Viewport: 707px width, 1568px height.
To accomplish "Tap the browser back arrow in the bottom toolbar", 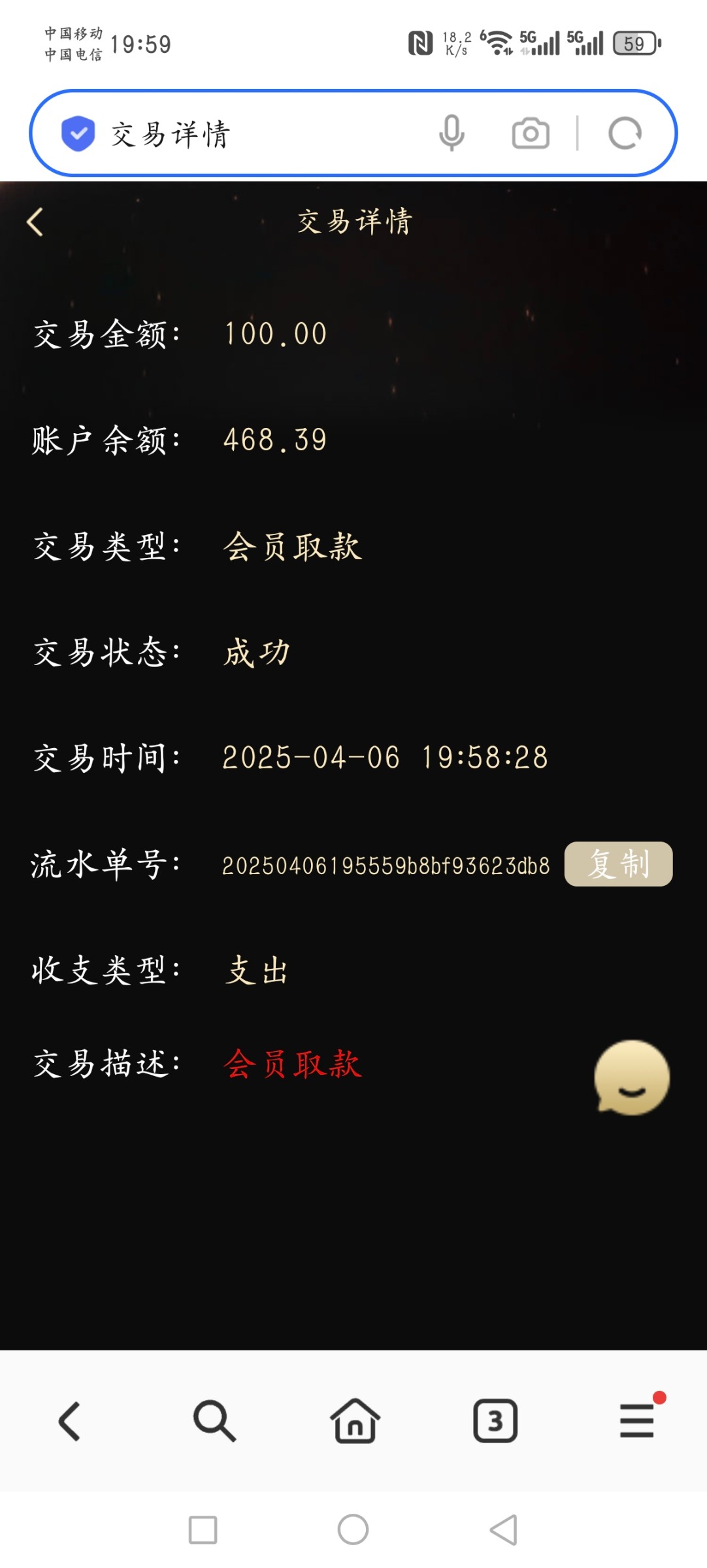I will tap(70, 1421).
